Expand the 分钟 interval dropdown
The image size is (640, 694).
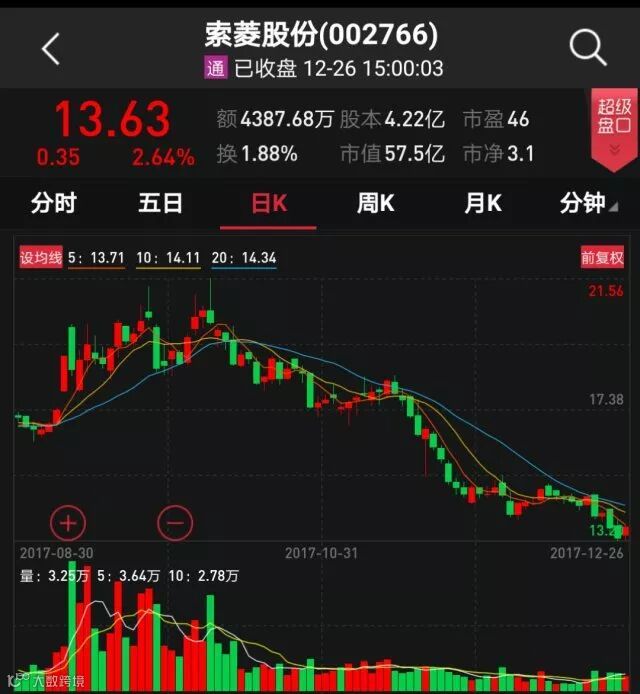tap(588, 204)
